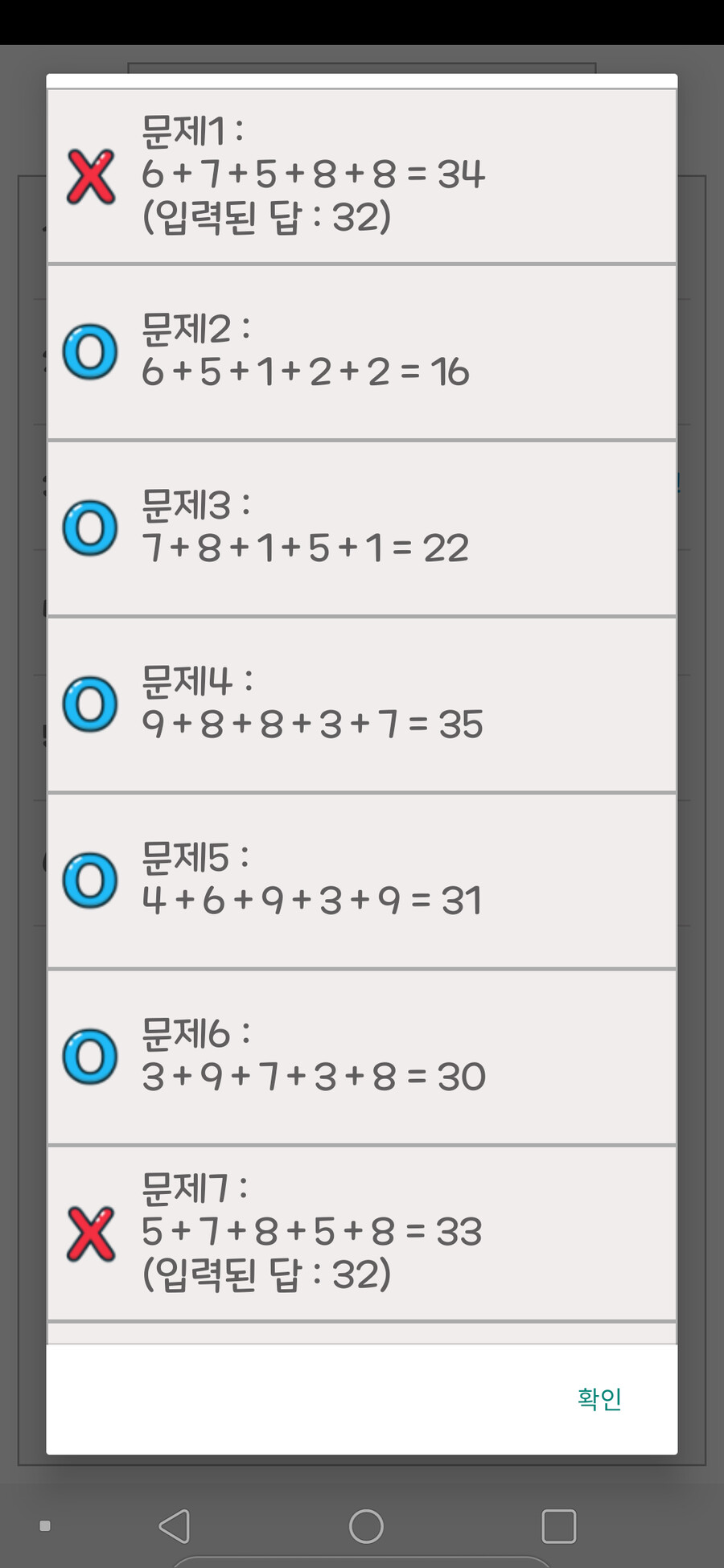Click the O mark next to 문제3
Screen dimensions: 724x1568
(90, 528)
